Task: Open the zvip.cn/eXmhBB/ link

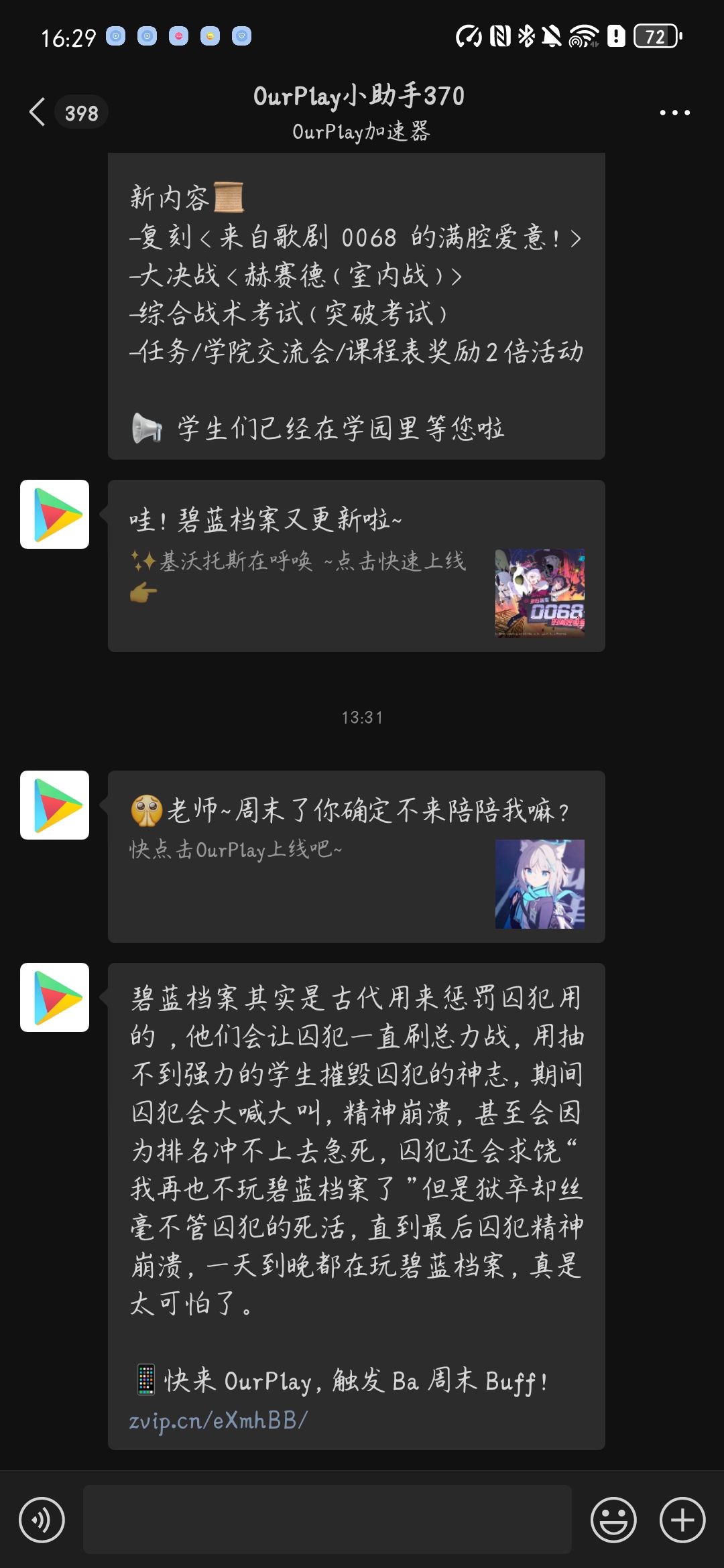Action: [219, 1420]
